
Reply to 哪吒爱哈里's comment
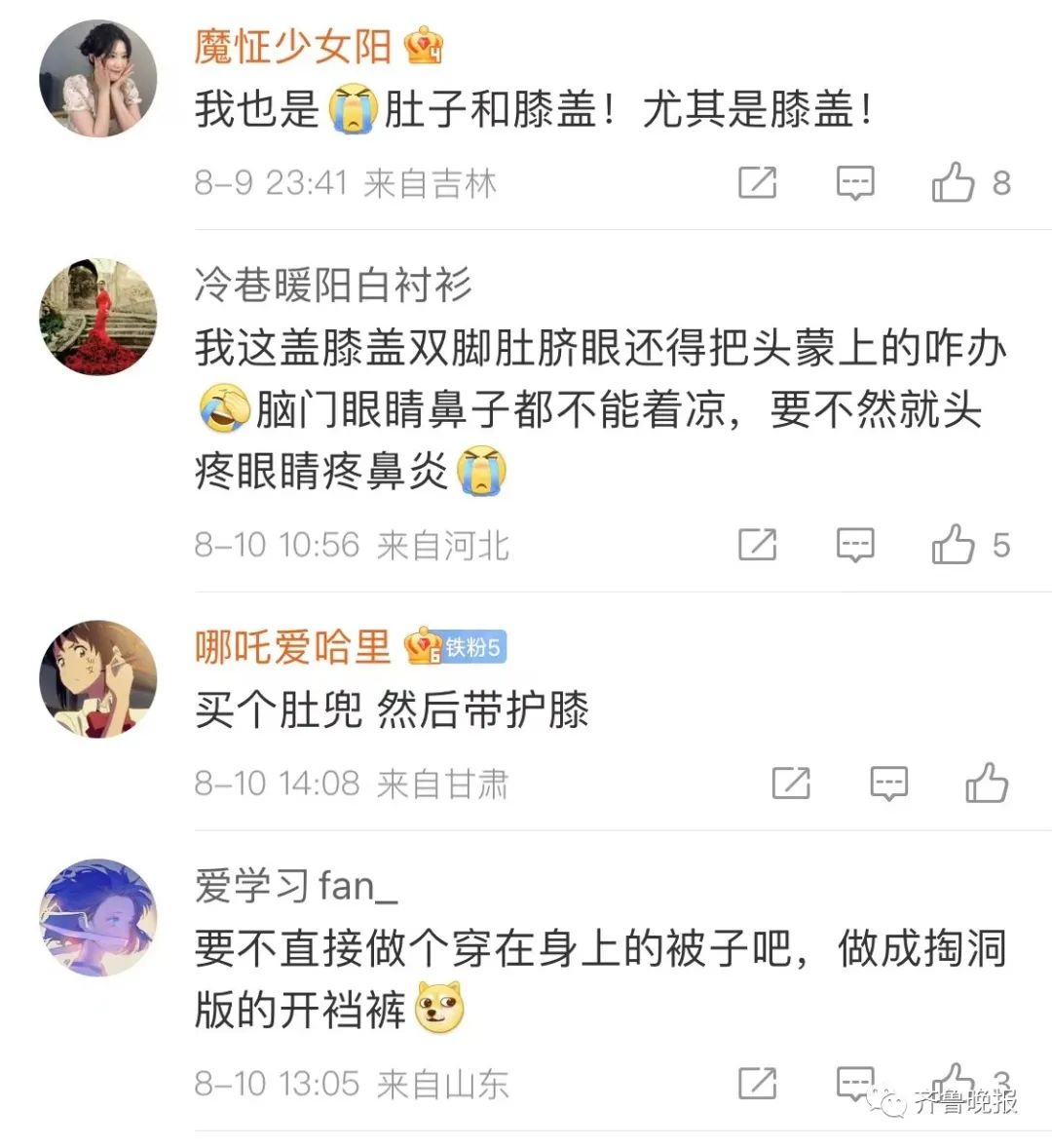pyautogui.click(x=888, y=783)
